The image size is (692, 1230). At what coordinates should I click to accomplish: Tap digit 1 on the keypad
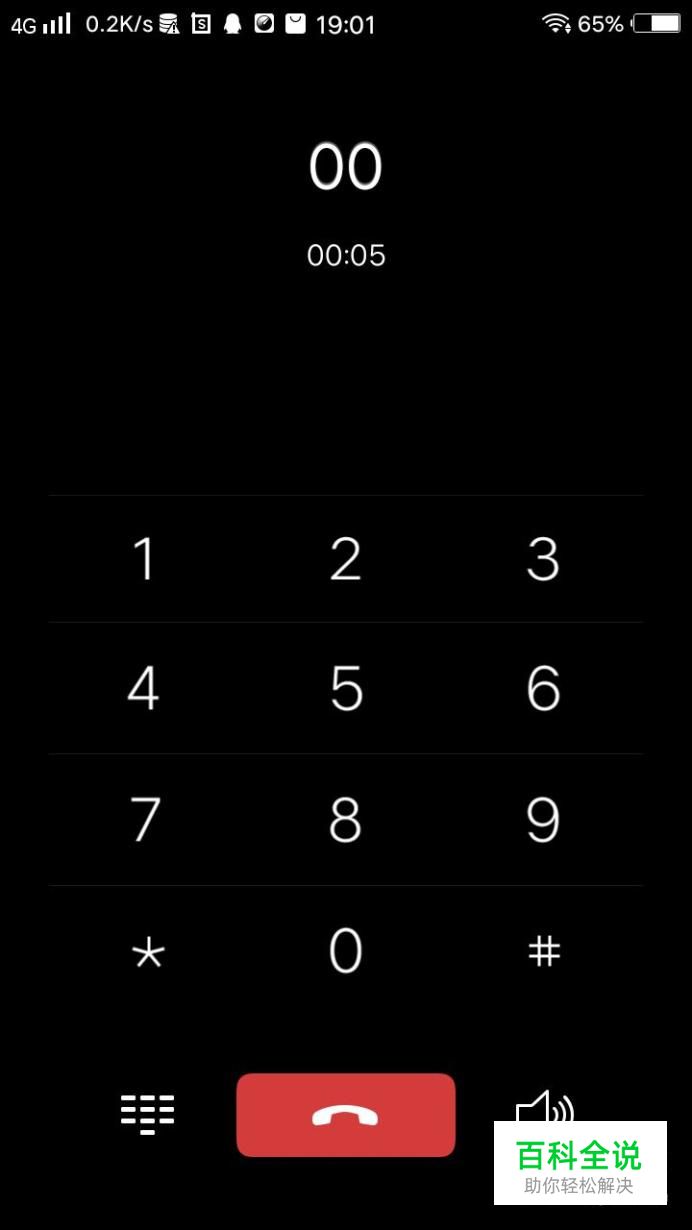(146, 559)
